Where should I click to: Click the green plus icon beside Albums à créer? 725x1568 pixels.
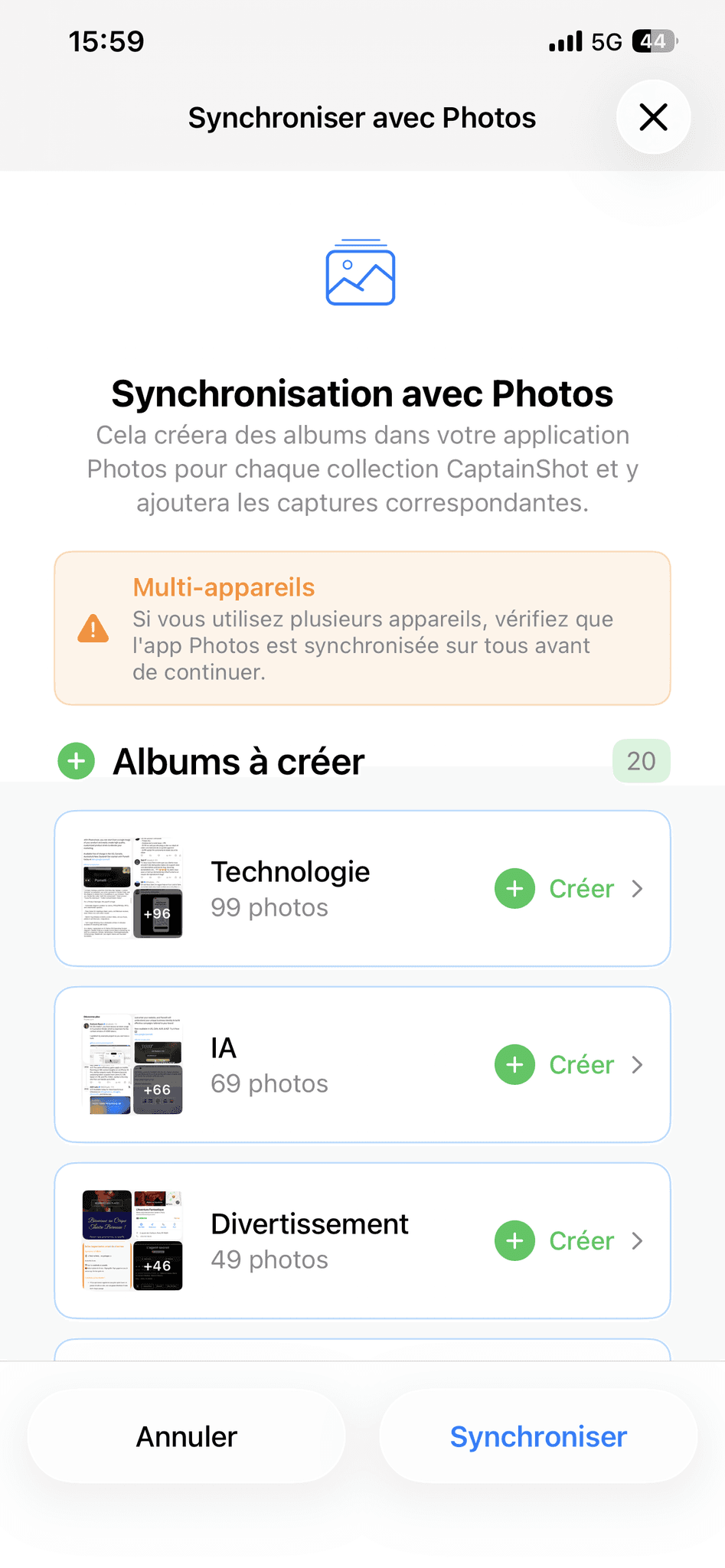coord(76,761)
